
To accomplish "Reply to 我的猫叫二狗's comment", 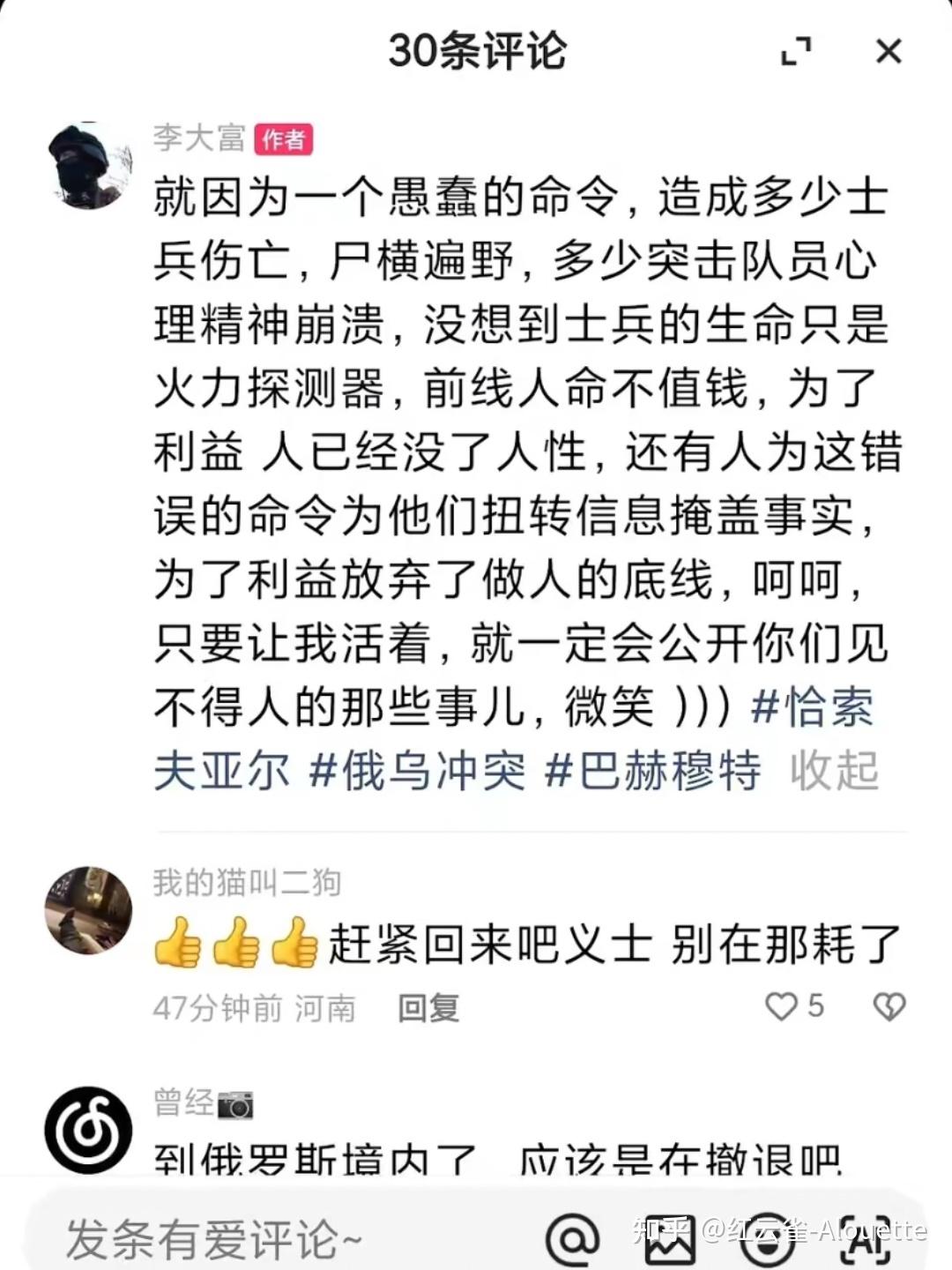I will click(428, 1007).
